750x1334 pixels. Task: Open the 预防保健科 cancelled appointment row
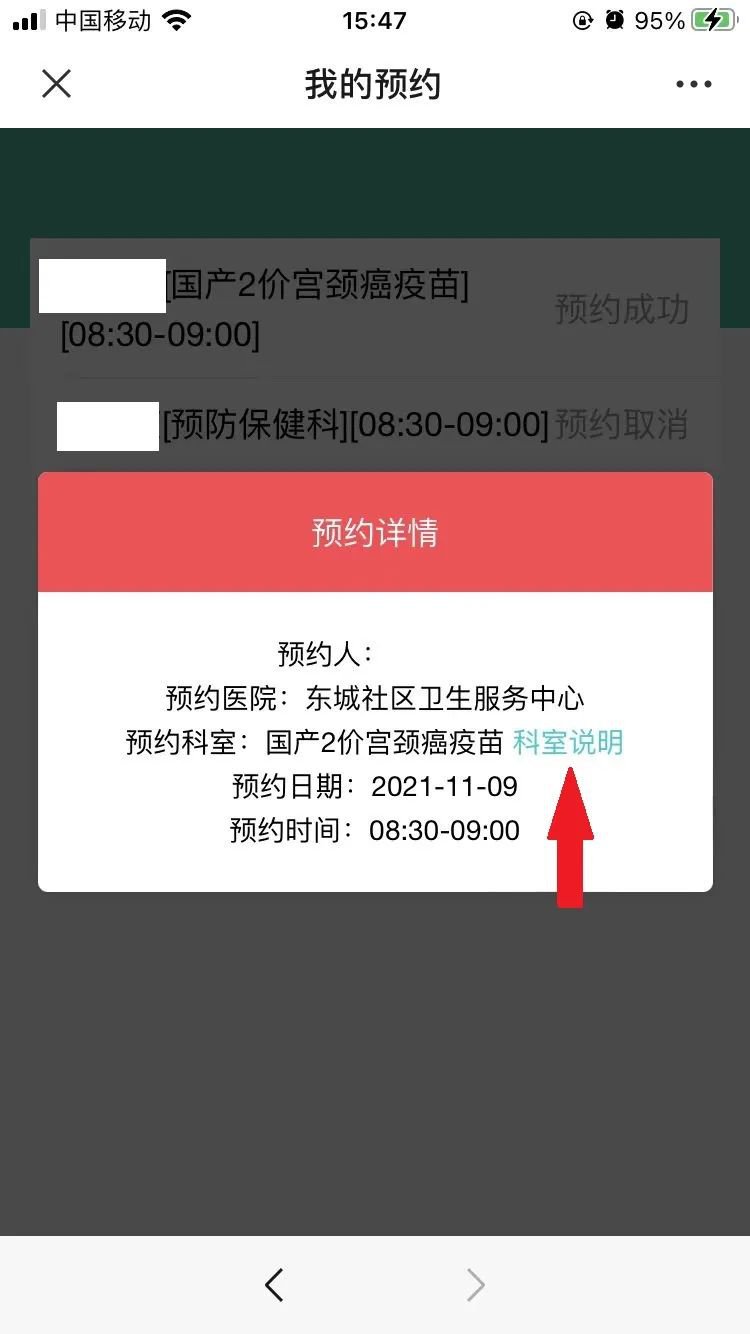tap(375, 424)
